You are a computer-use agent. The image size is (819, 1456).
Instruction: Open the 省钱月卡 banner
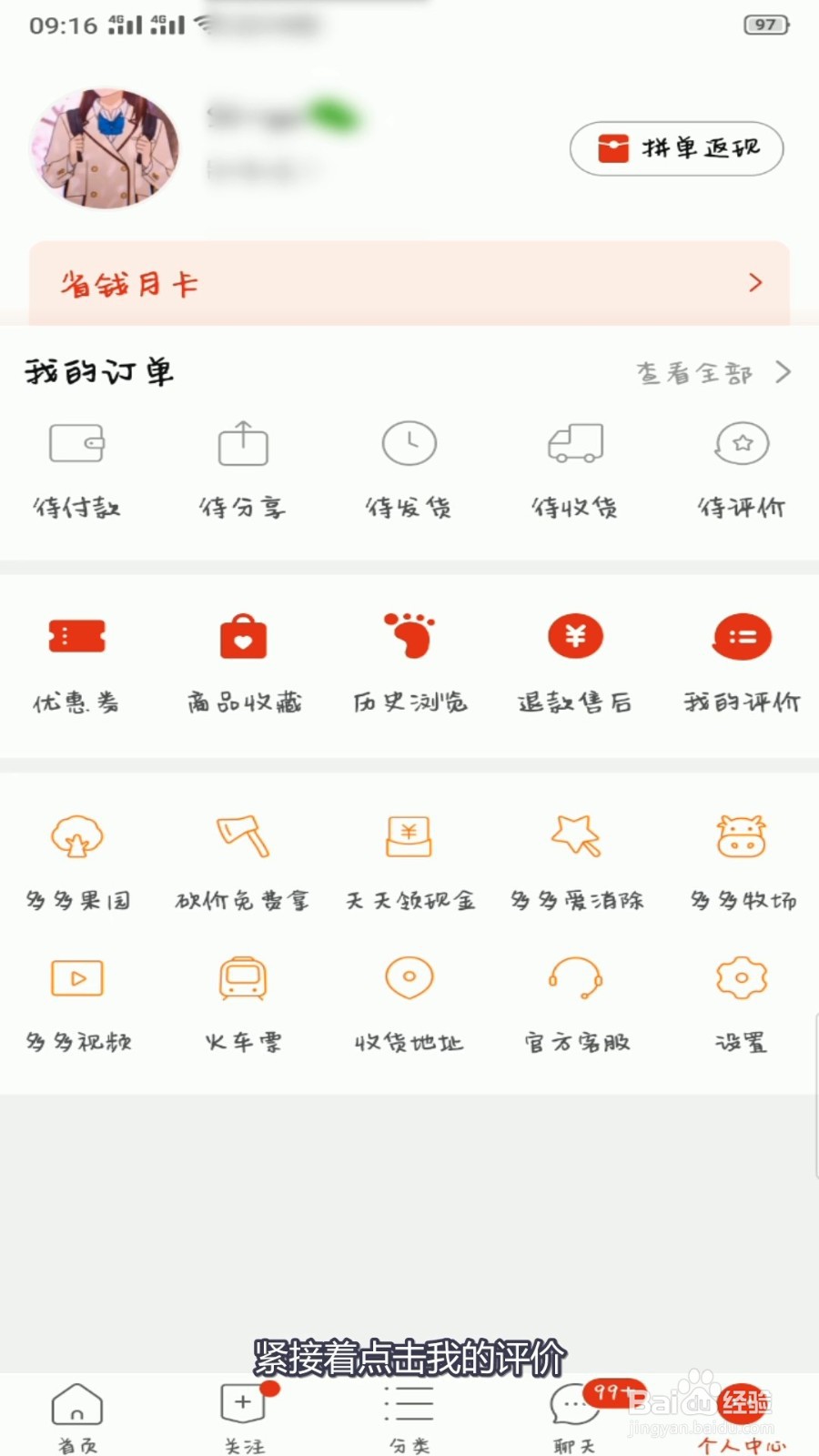coord(409,283)
